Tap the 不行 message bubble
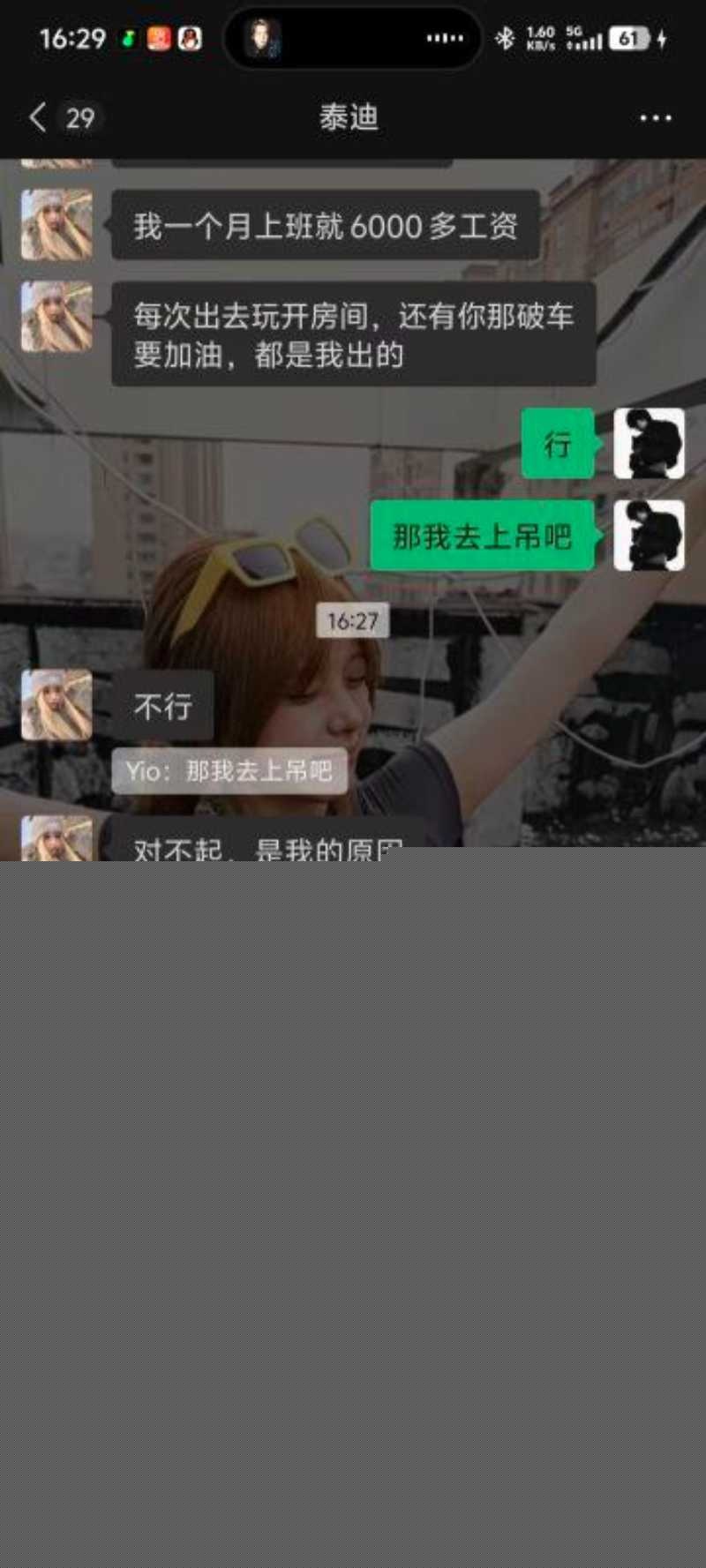 tap(164, 706)
